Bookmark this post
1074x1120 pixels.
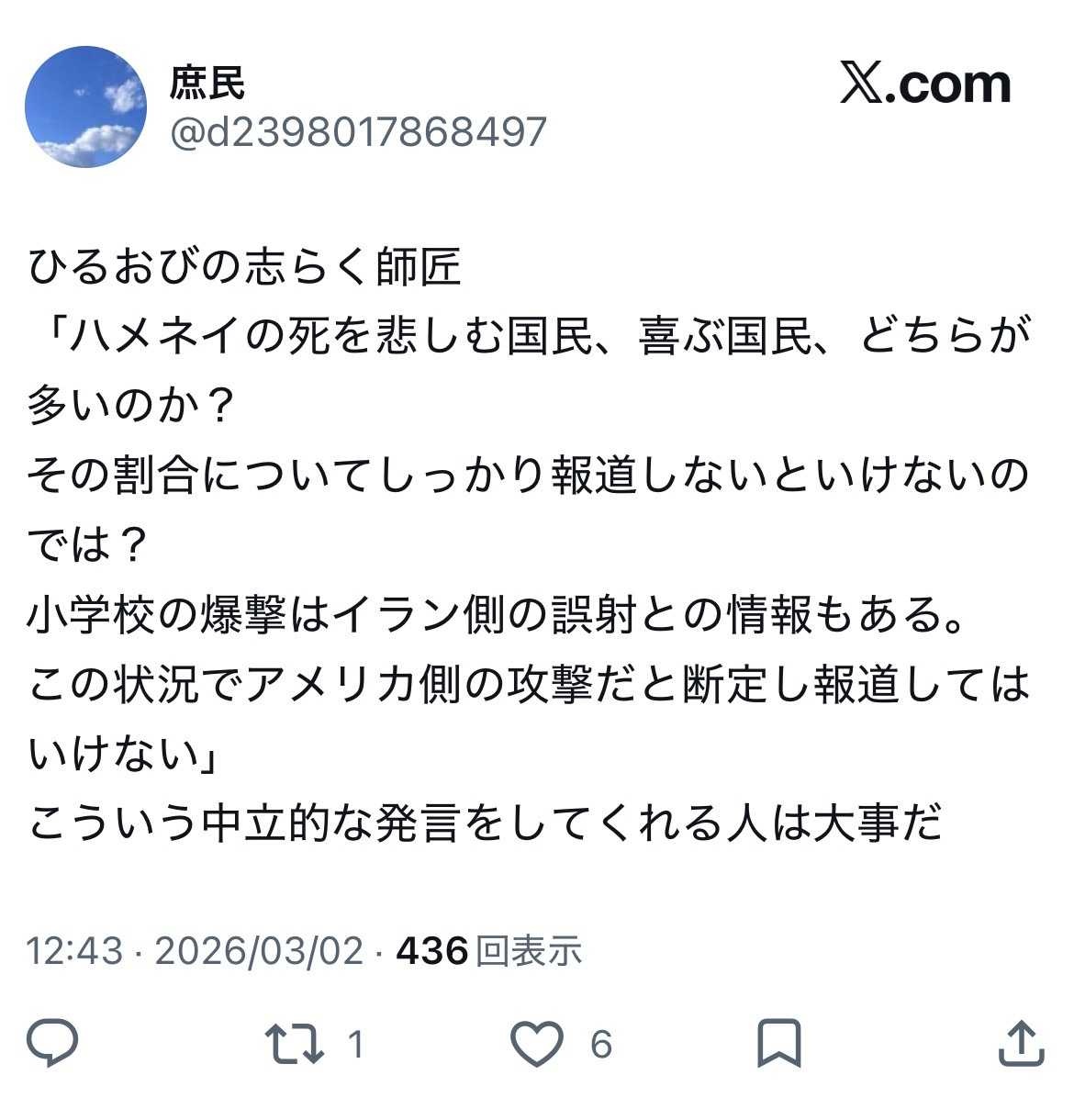point(778,1044)
